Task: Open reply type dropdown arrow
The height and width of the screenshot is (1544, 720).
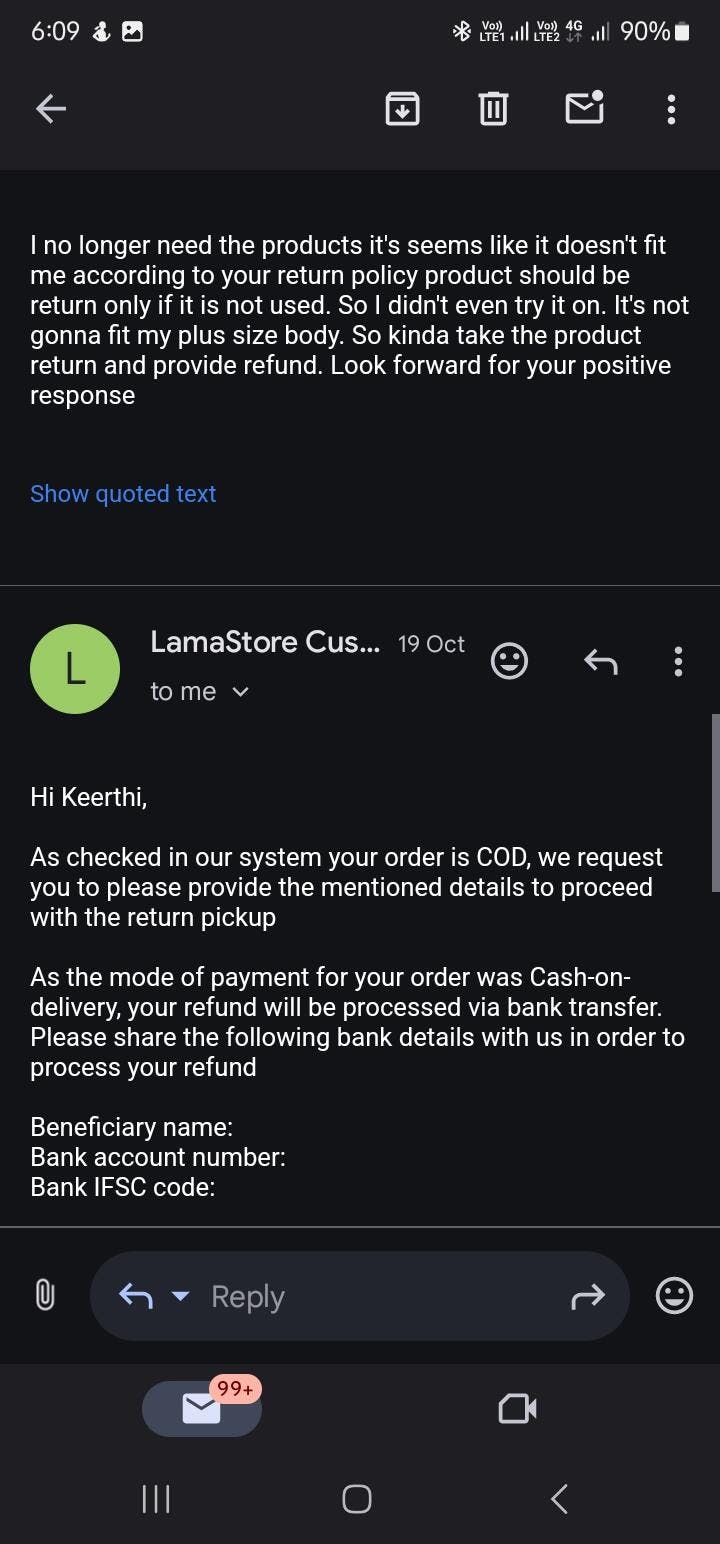Action: (180, 1296)
